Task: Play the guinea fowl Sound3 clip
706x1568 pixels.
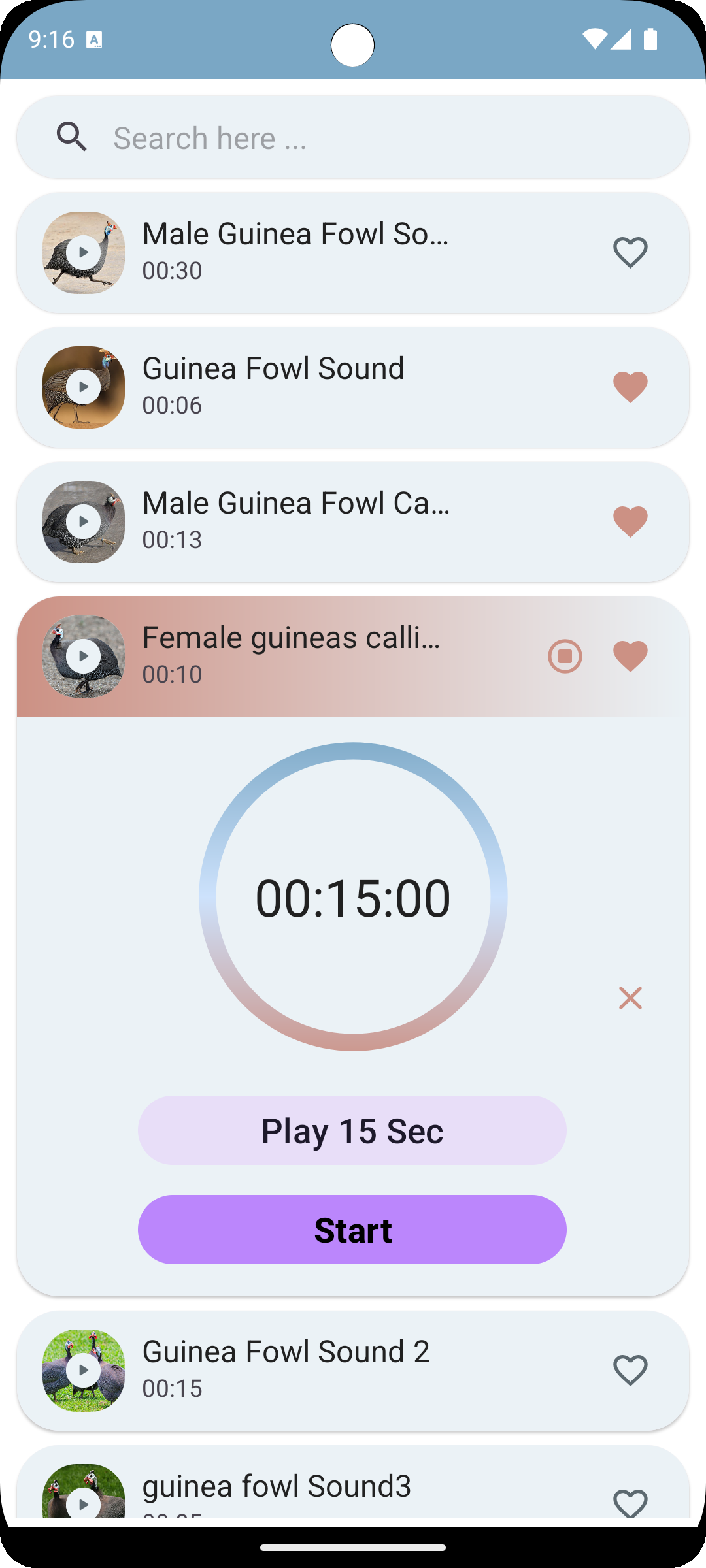Action: coord(84,1503)
